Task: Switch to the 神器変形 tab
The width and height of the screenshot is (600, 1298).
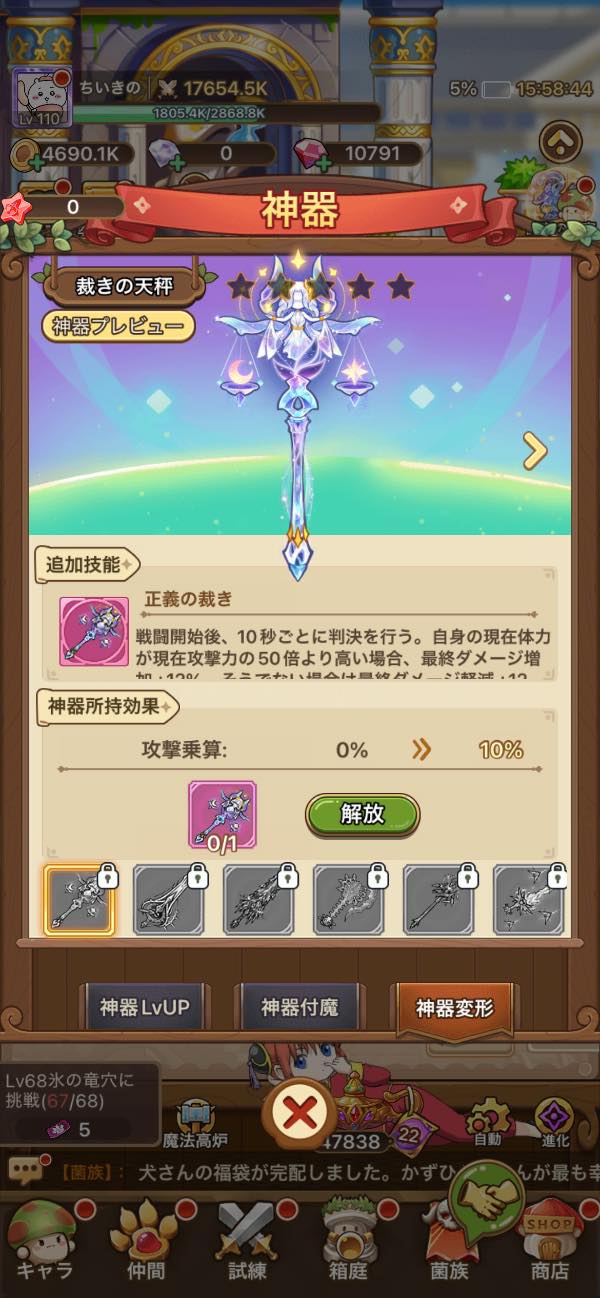Action: [454, 1007]
